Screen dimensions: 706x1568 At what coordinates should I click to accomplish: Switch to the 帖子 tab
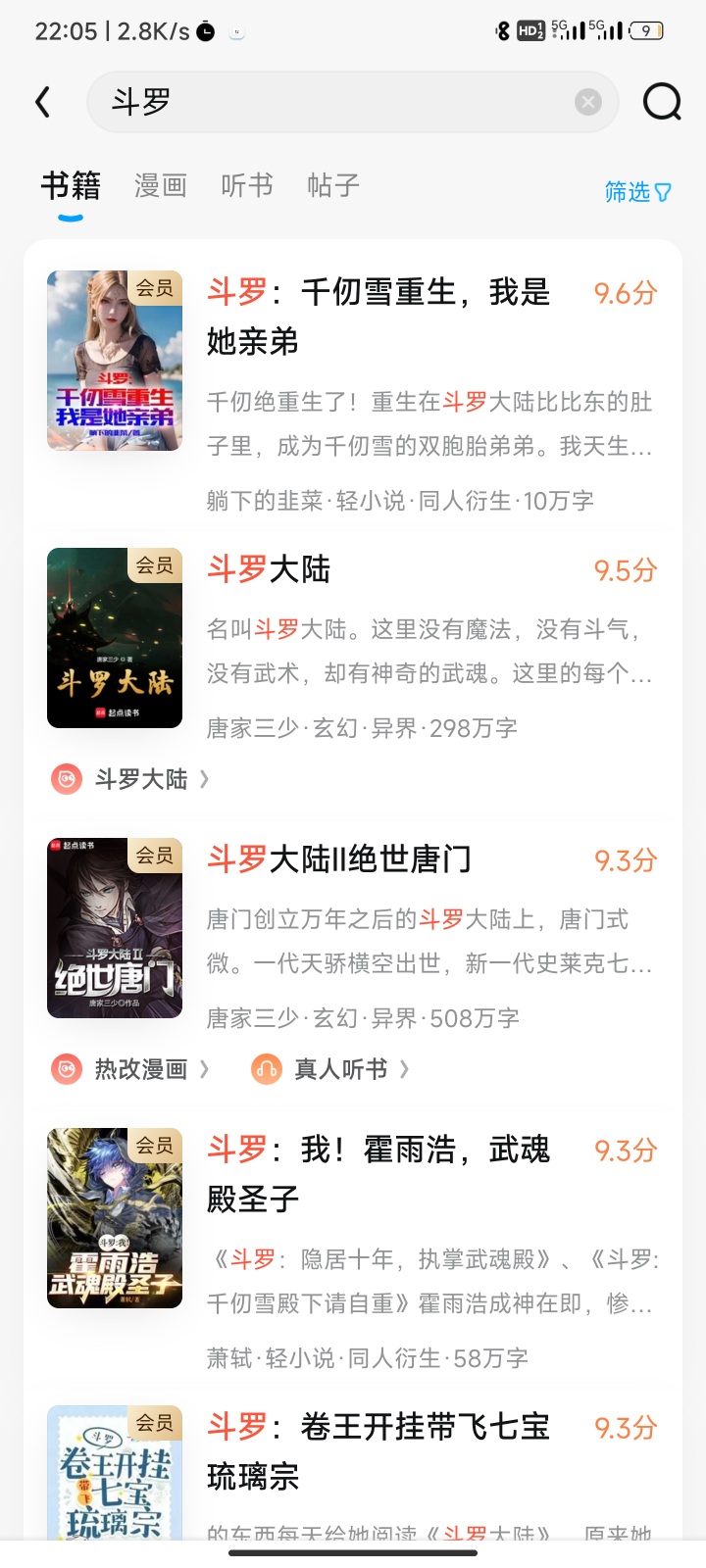click(x=333, y=185)
